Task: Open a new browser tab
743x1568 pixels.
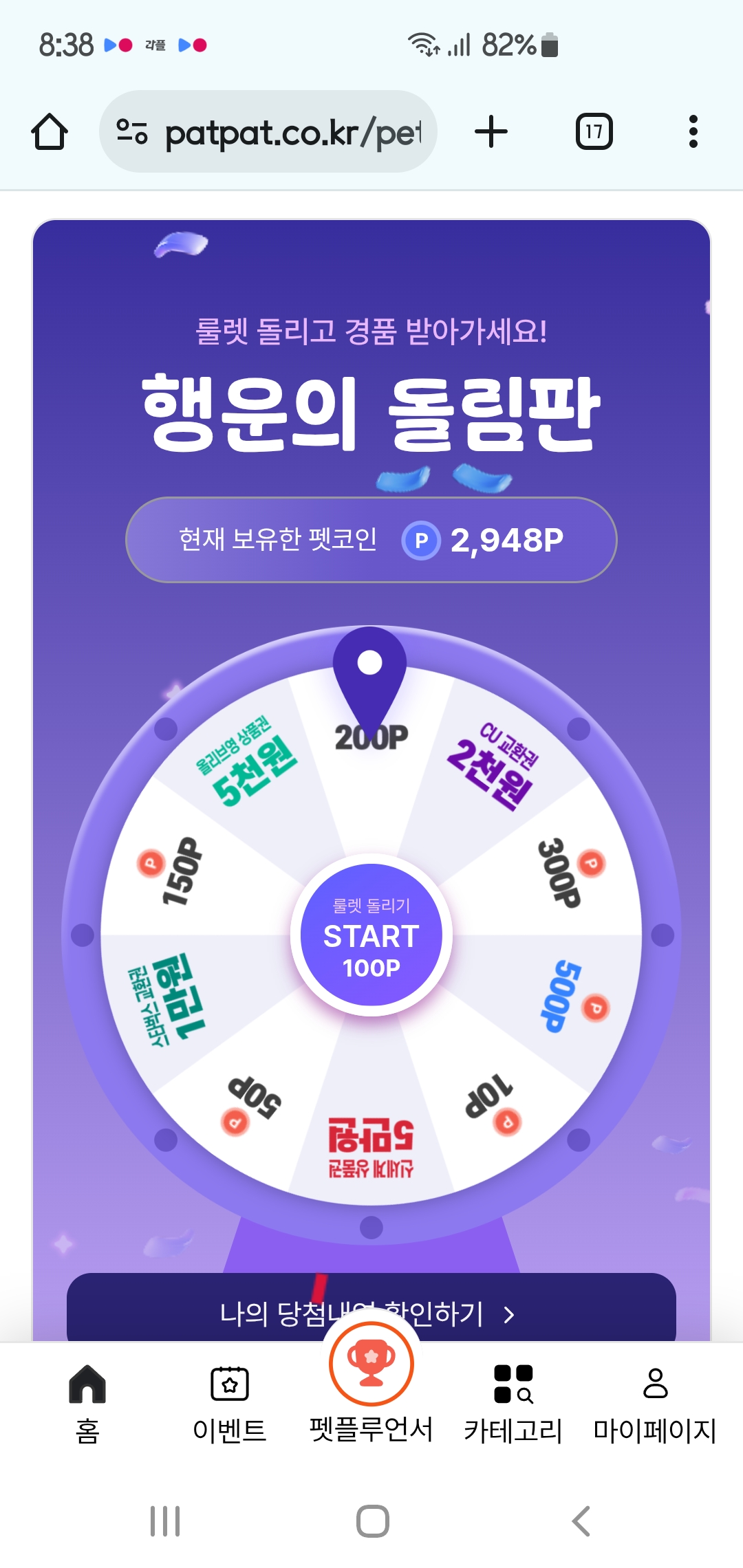Action: (491, 131)
